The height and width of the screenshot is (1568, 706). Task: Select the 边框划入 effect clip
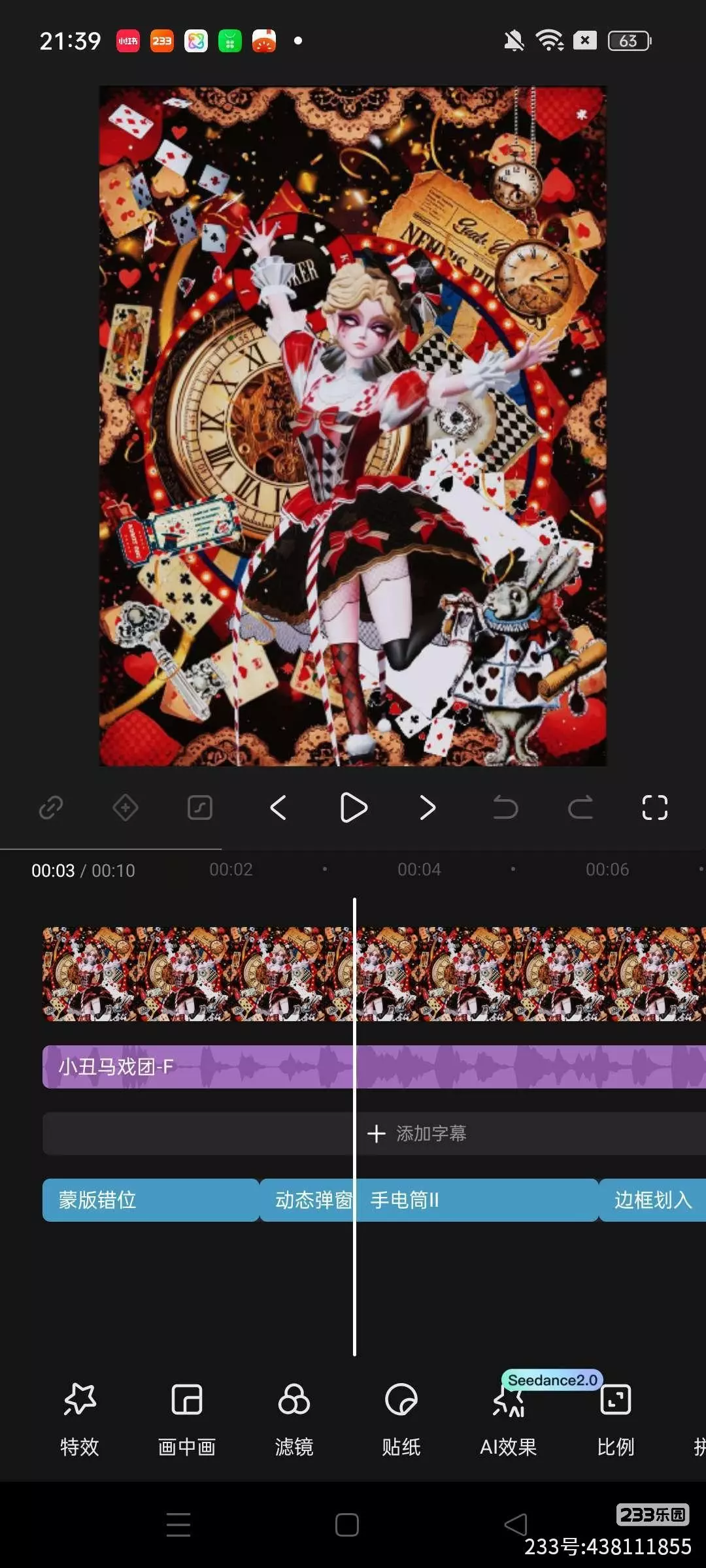click(652, 1200)
